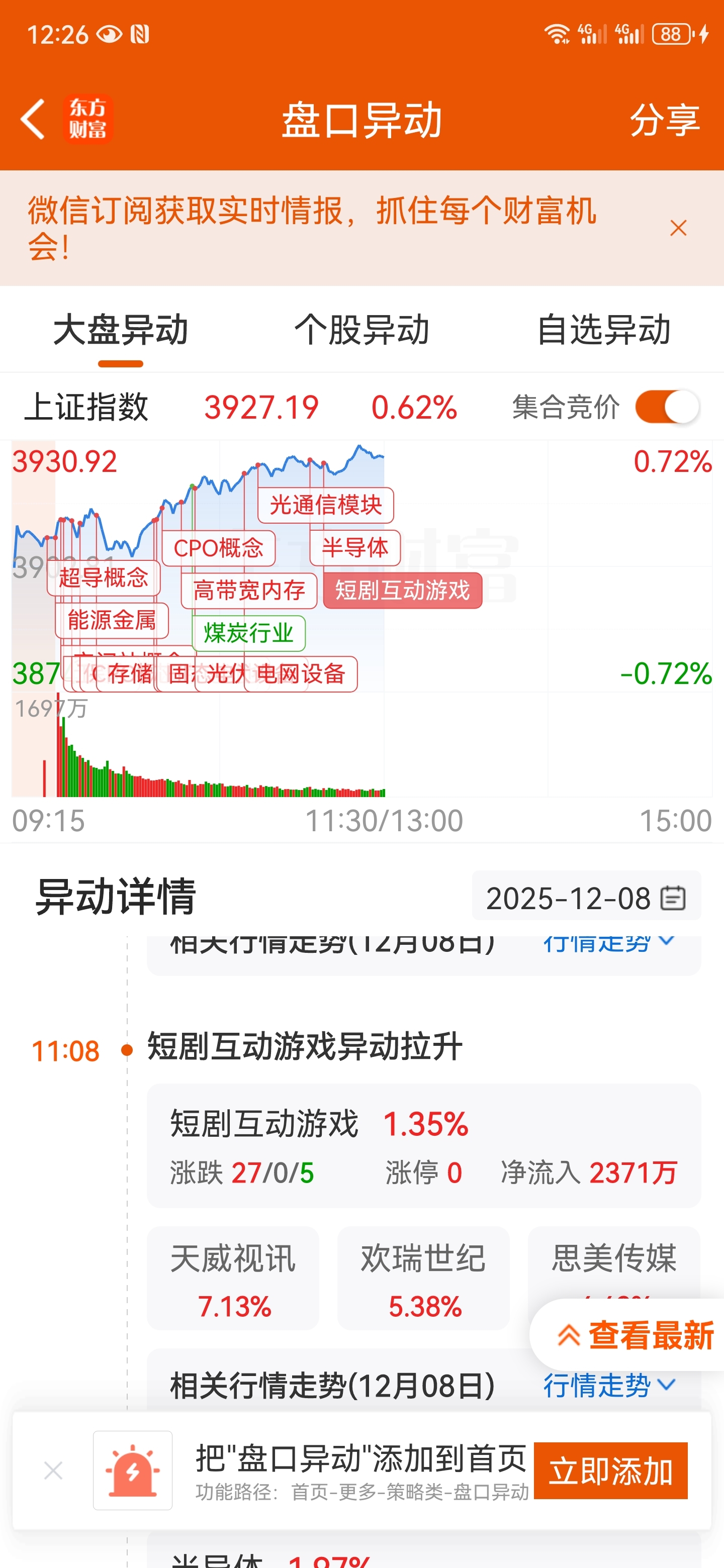This screenshot has height=1568, width=724.
Task: Switch to the 个股异动 tab
Action: [361, 331]
